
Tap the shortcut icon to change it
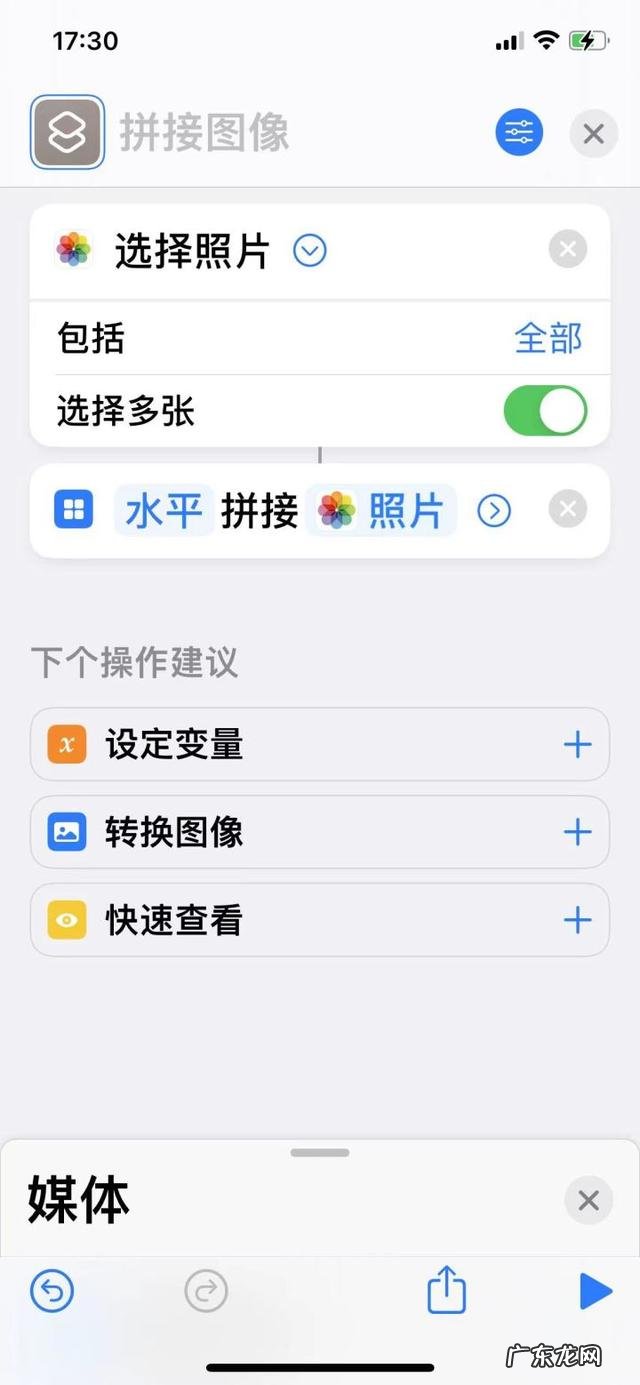pos(67,132)
